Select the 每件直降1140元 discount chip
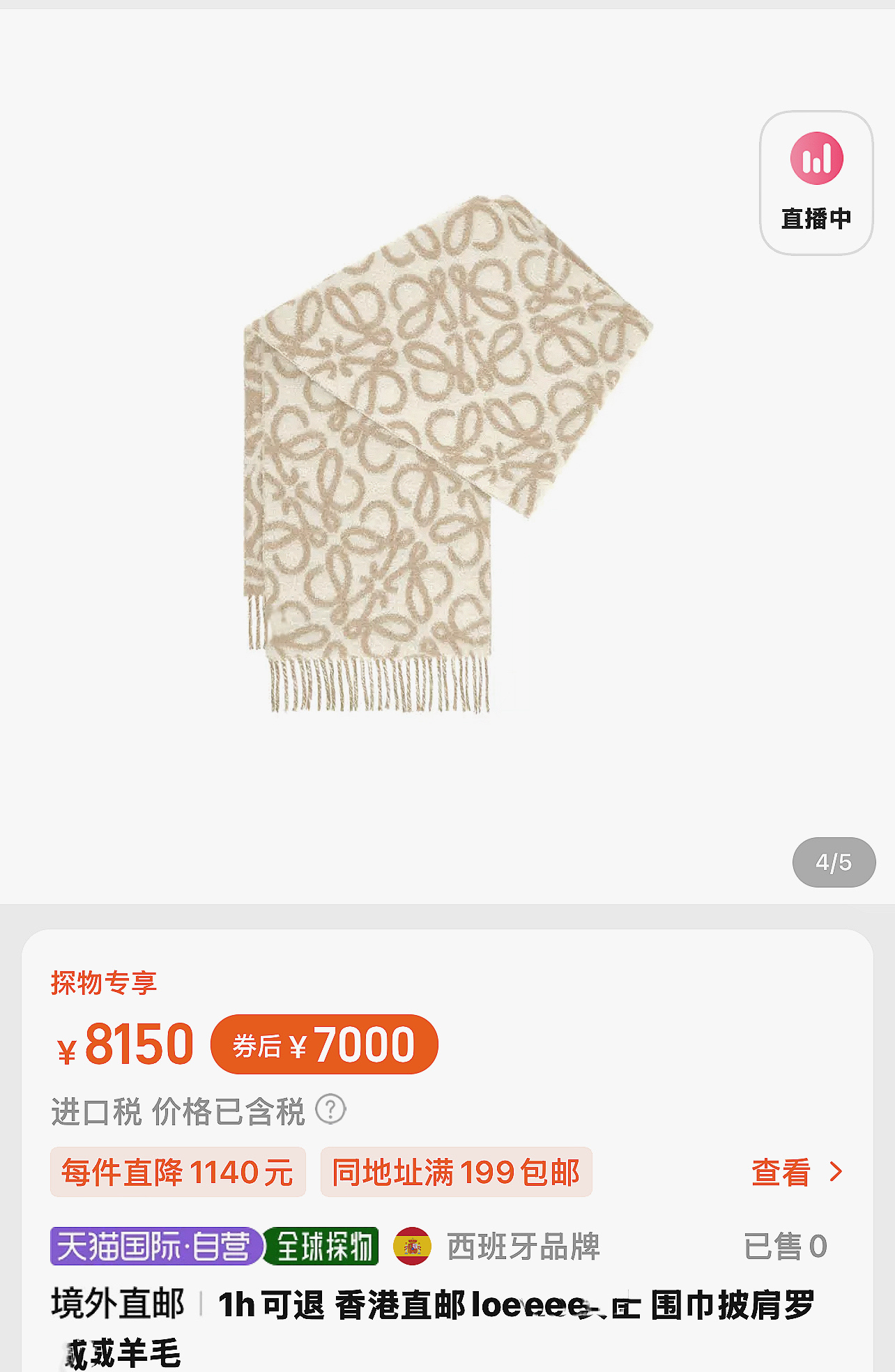 pos(178,1172)
